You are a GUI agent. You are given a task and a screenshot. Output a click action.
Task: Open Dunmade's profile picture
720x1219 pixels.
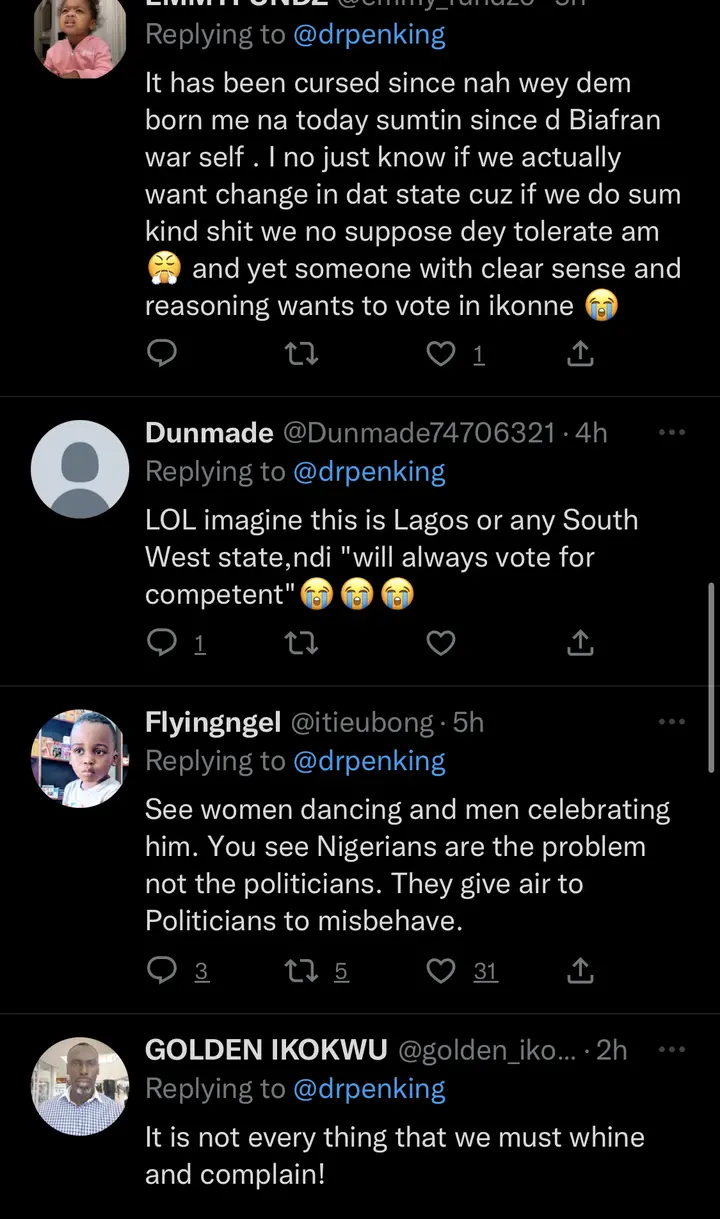80,469
